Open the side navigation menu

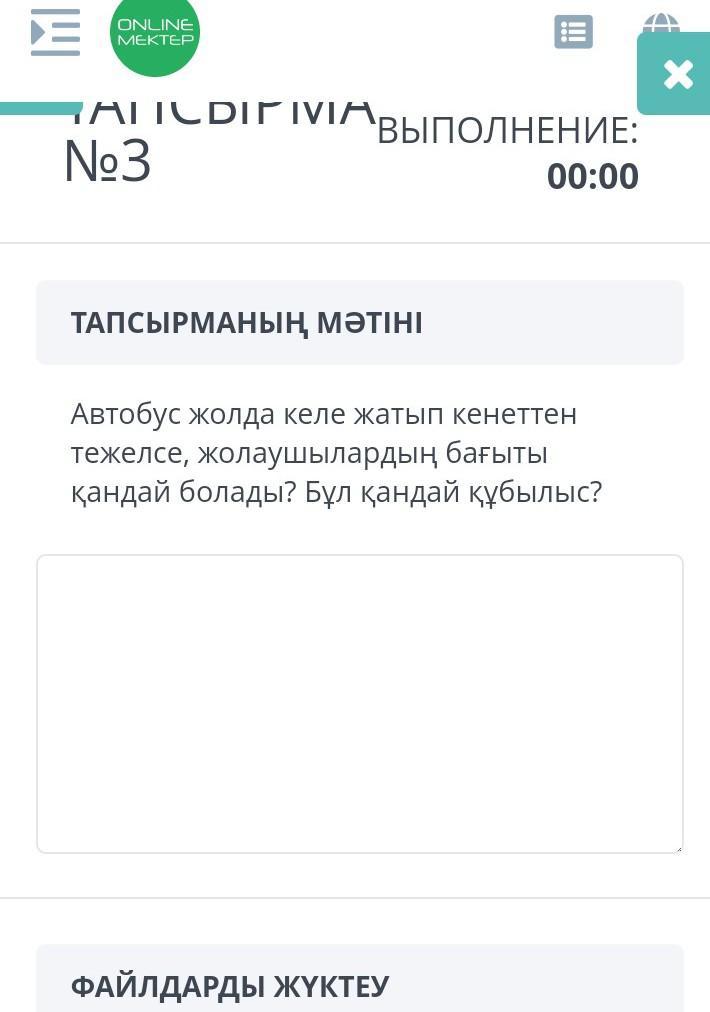tap(55, 32)
